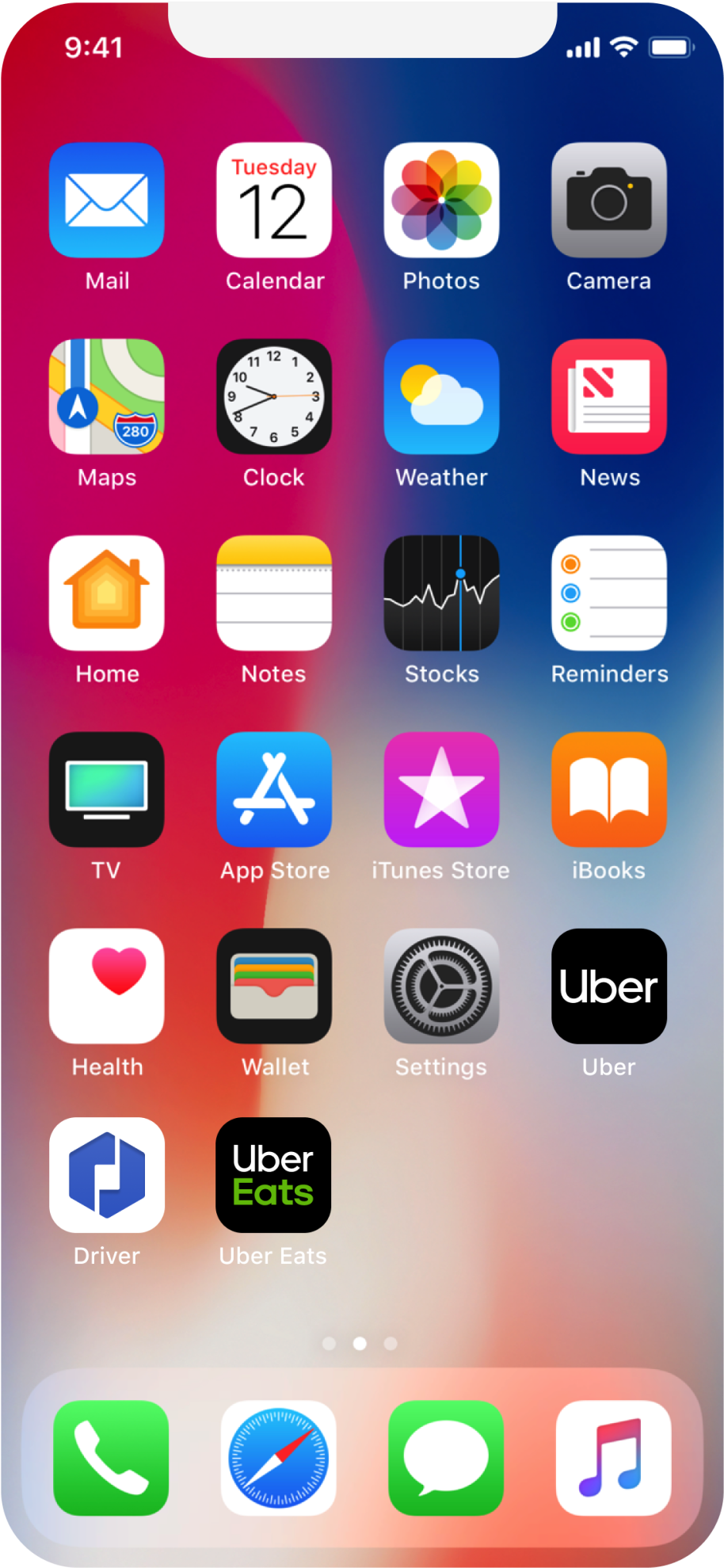Open Maps
Screen dimensions: 724x1568
[107, 396]
